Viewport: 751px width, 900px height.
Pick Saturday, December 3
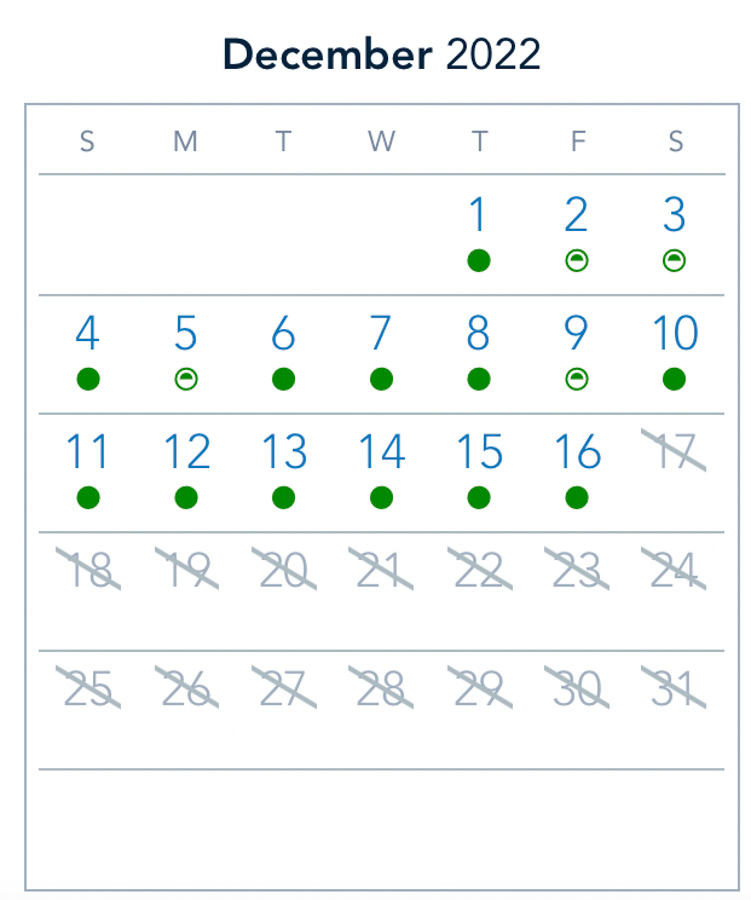674,216
